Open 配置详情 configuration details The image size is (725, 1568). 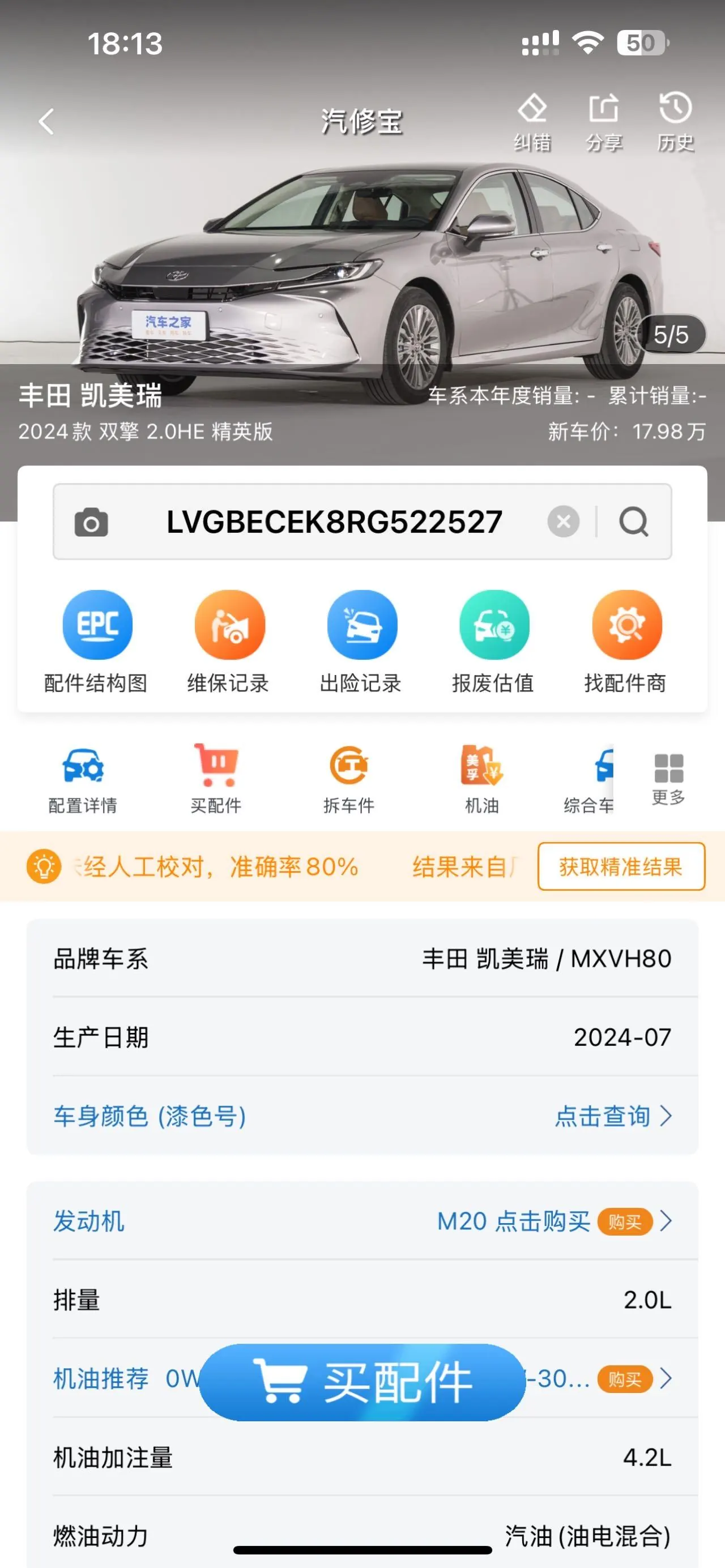83,780
